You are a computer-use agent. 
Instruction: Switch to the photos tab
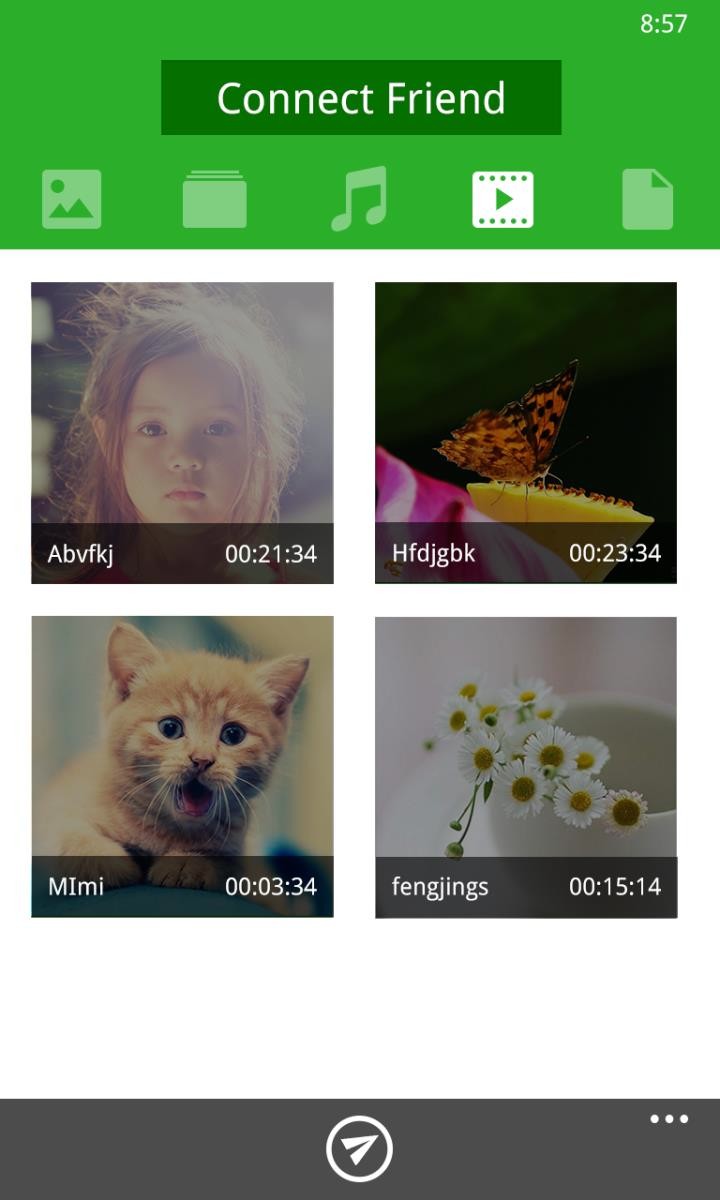click(71, 199)
